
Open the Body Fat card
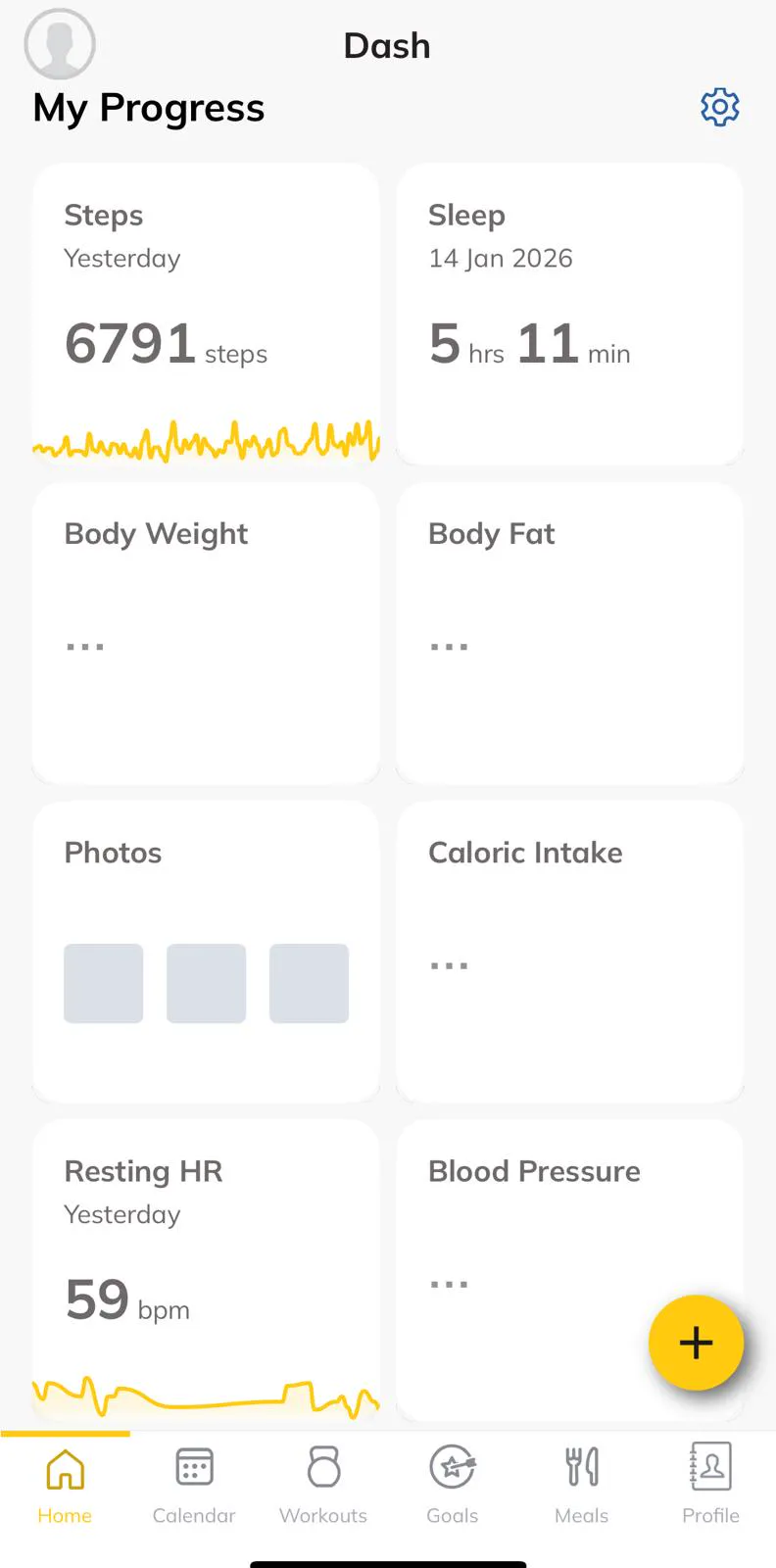tap(569, 632)
